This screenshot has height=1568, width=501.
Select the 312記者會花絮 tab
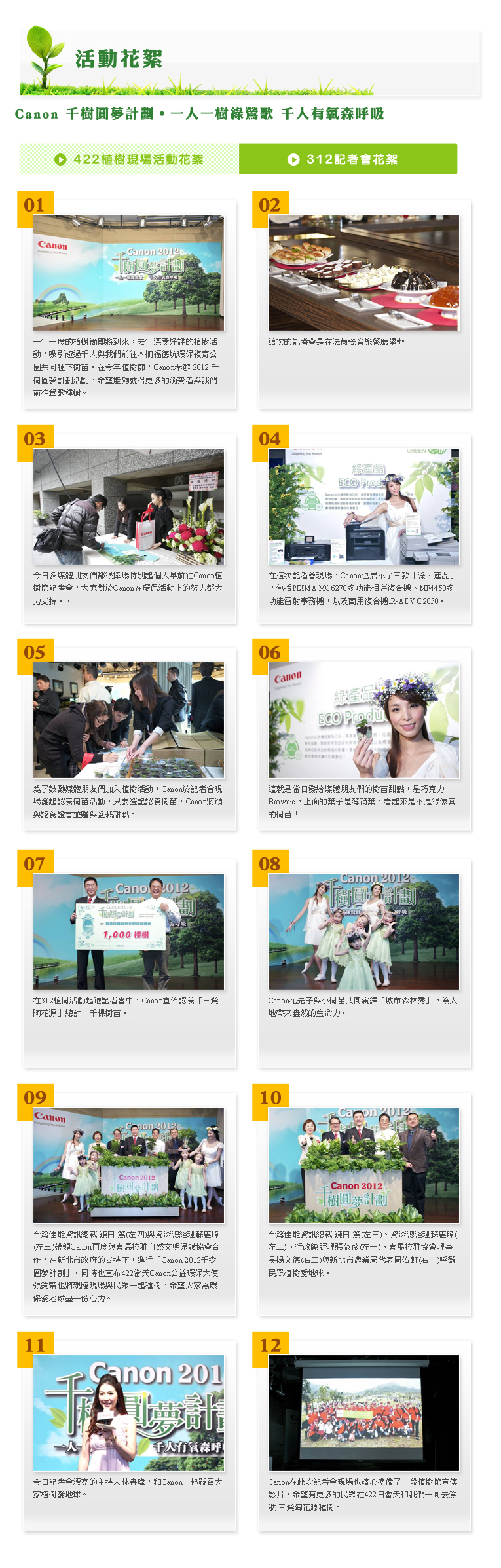point(348,159)
